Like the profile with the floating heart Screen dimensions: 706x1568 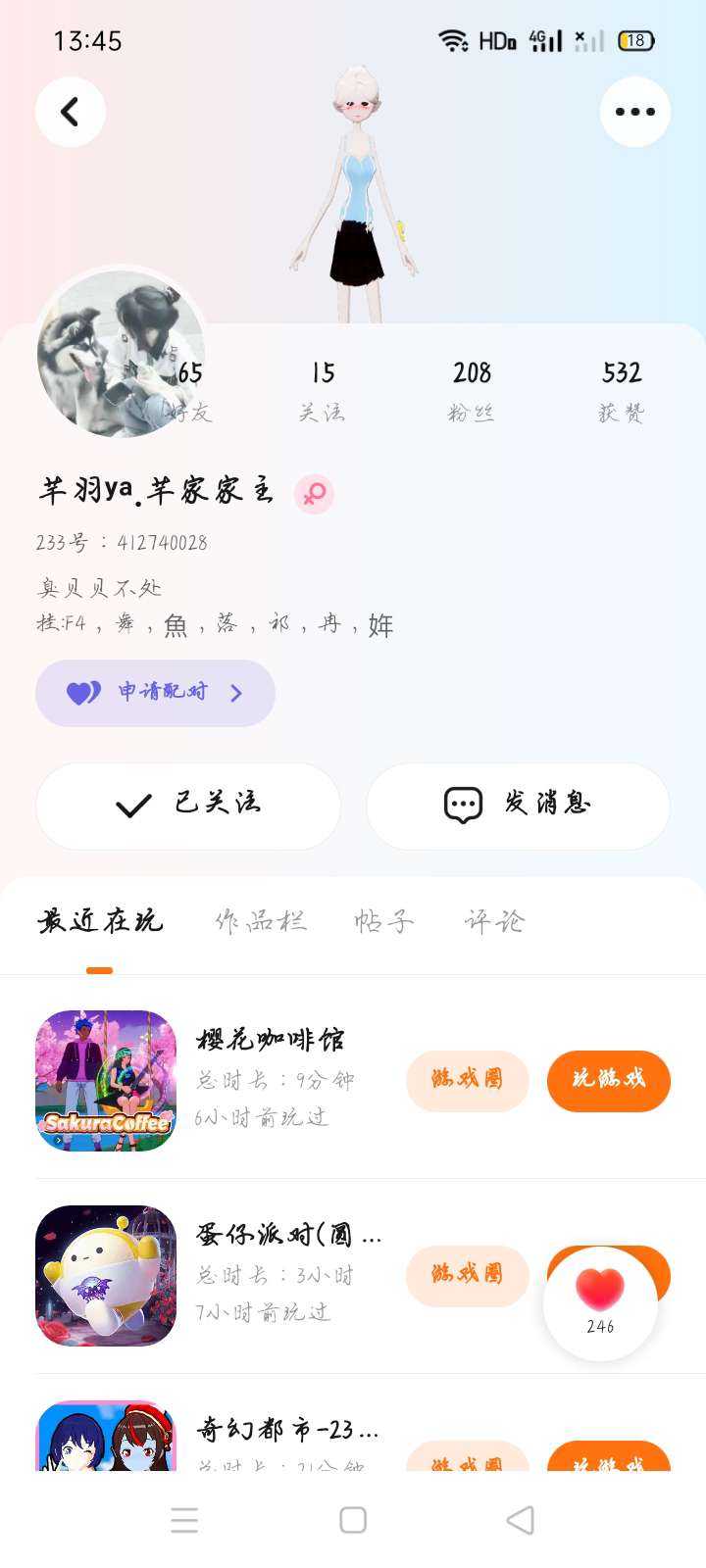coord(600,1299)
